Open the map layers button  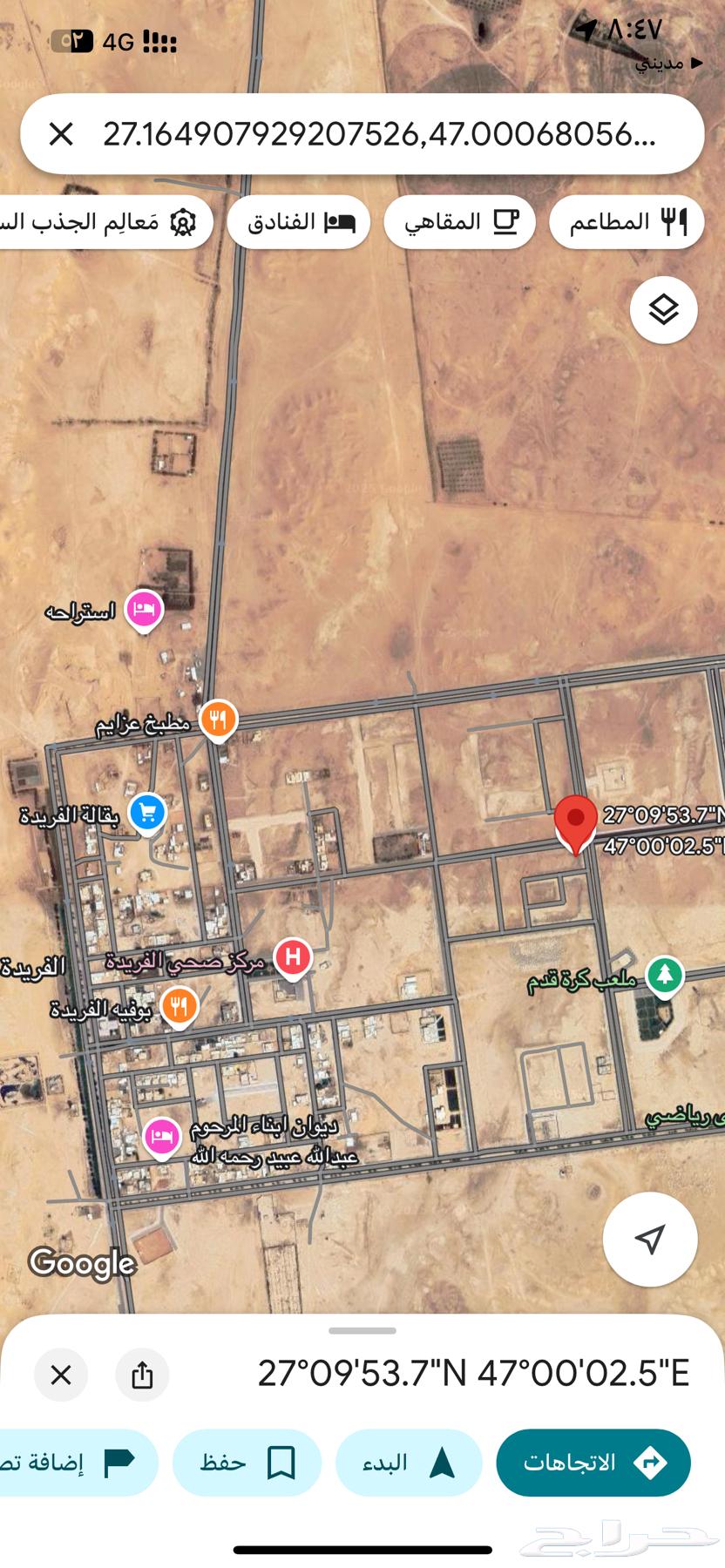(x=663, y=309)
